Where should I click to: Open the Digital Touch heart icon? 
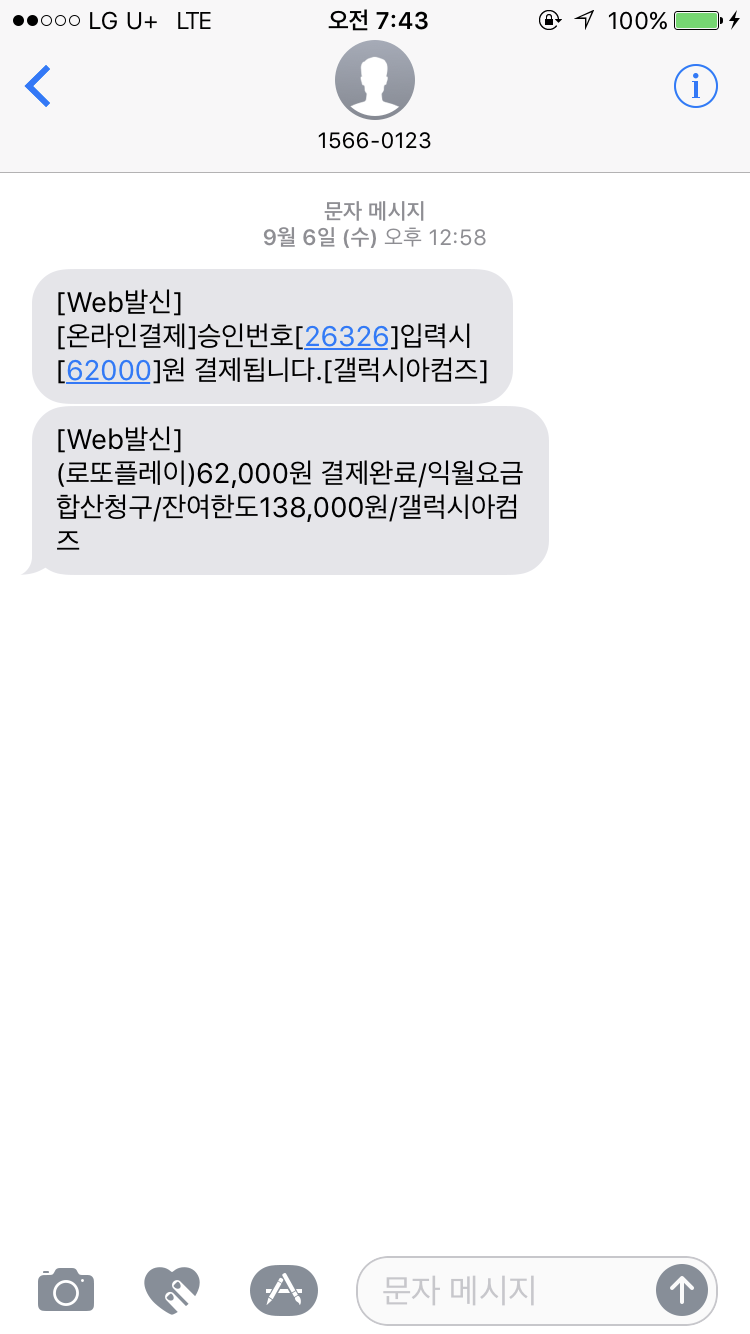click(172, 1290)
